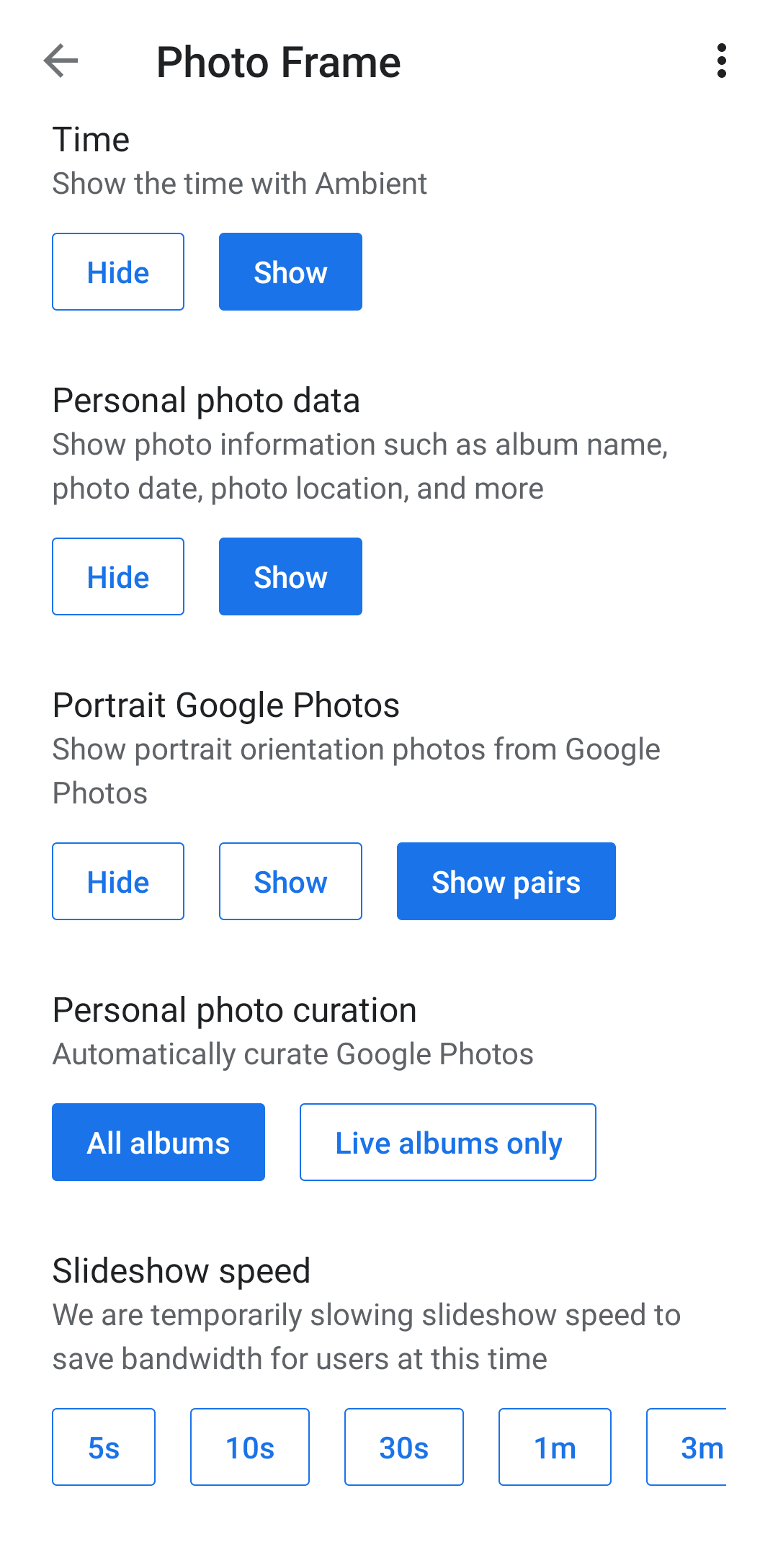The width and height of the screenshot is (778, 1568).
Task: Go back from Photo Frame settings
Action: point(61,61)
